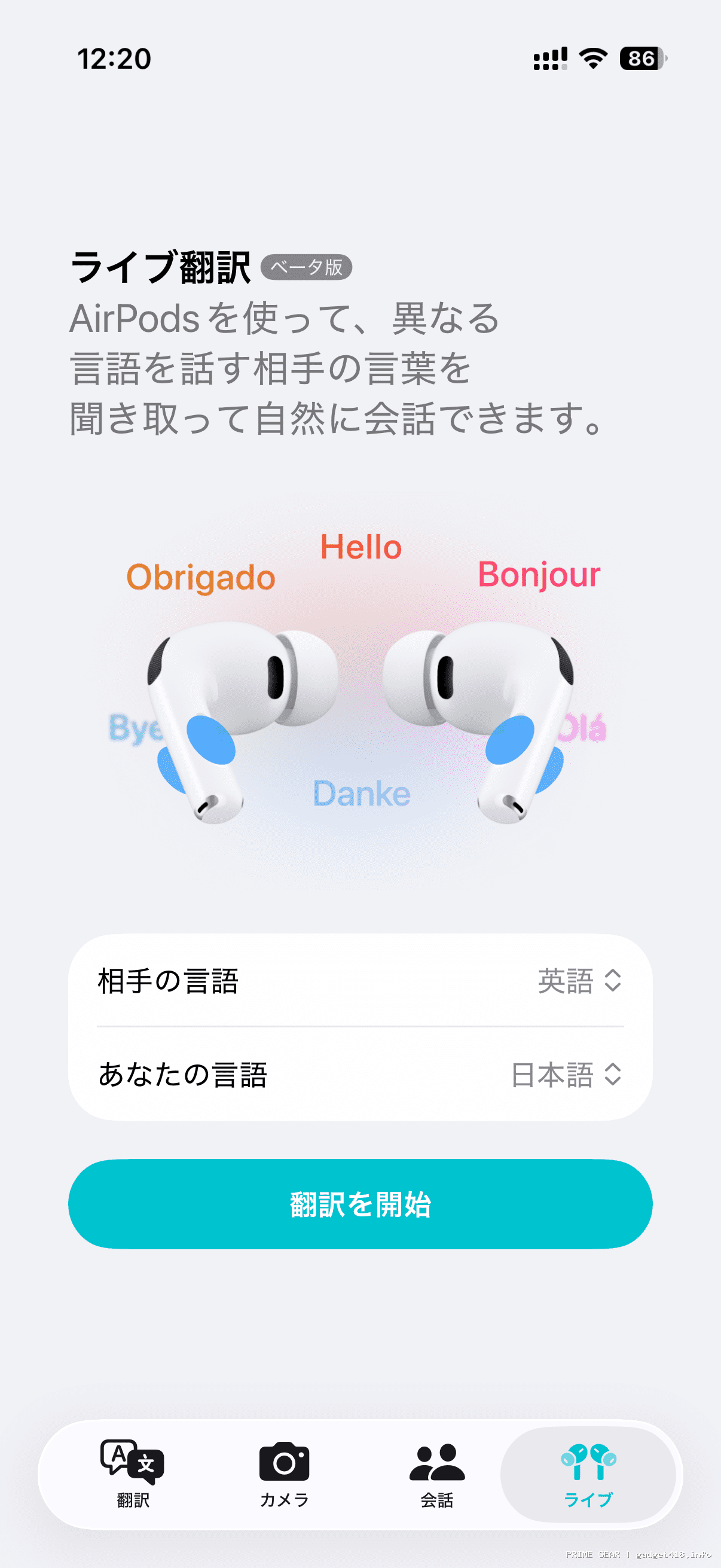Tap the 翻訳を開始 button
Screen dimensions: 721x1568
tap(360, 1203)
